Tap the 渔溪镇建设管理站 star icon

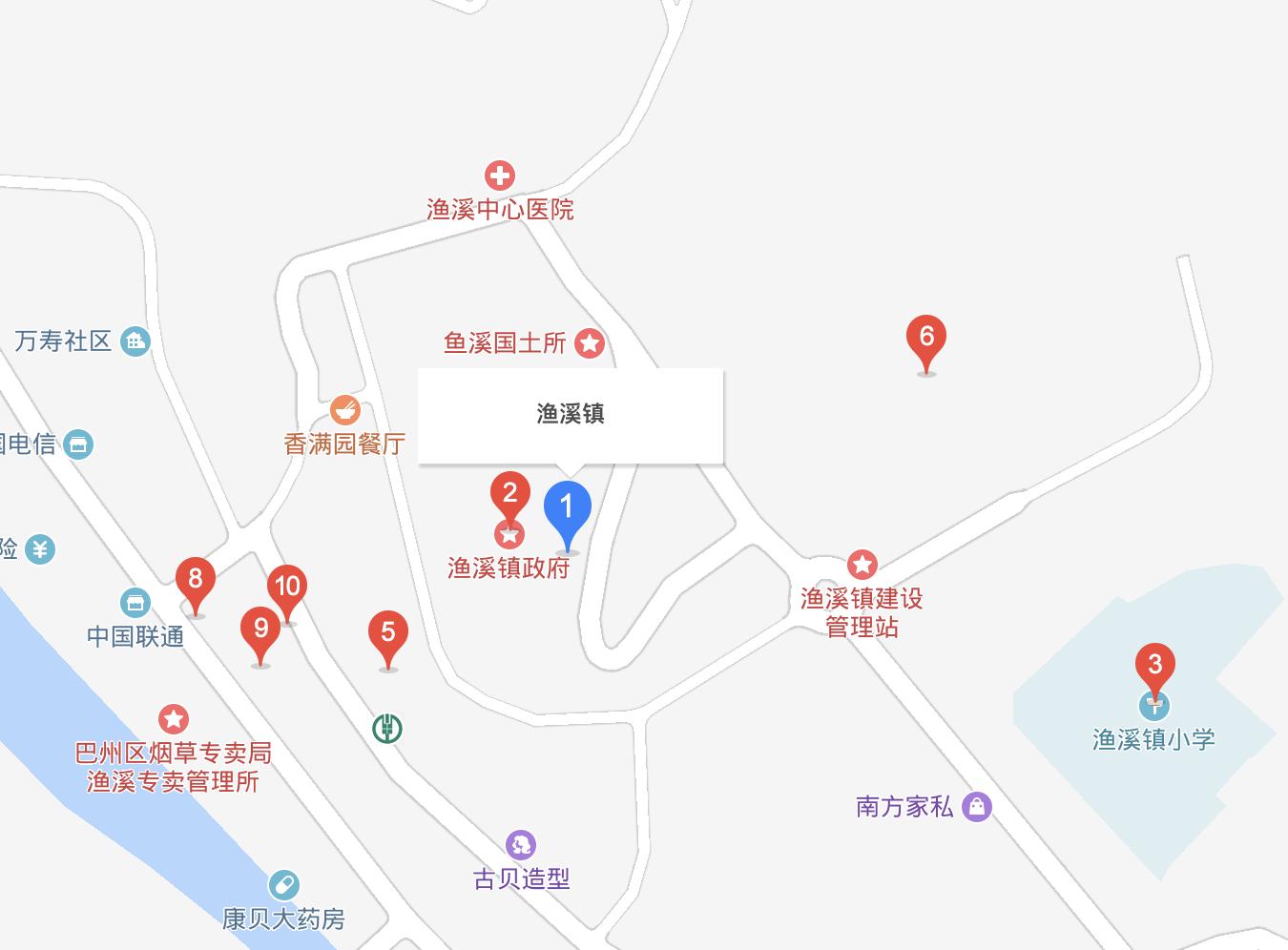tap(862, 565)
